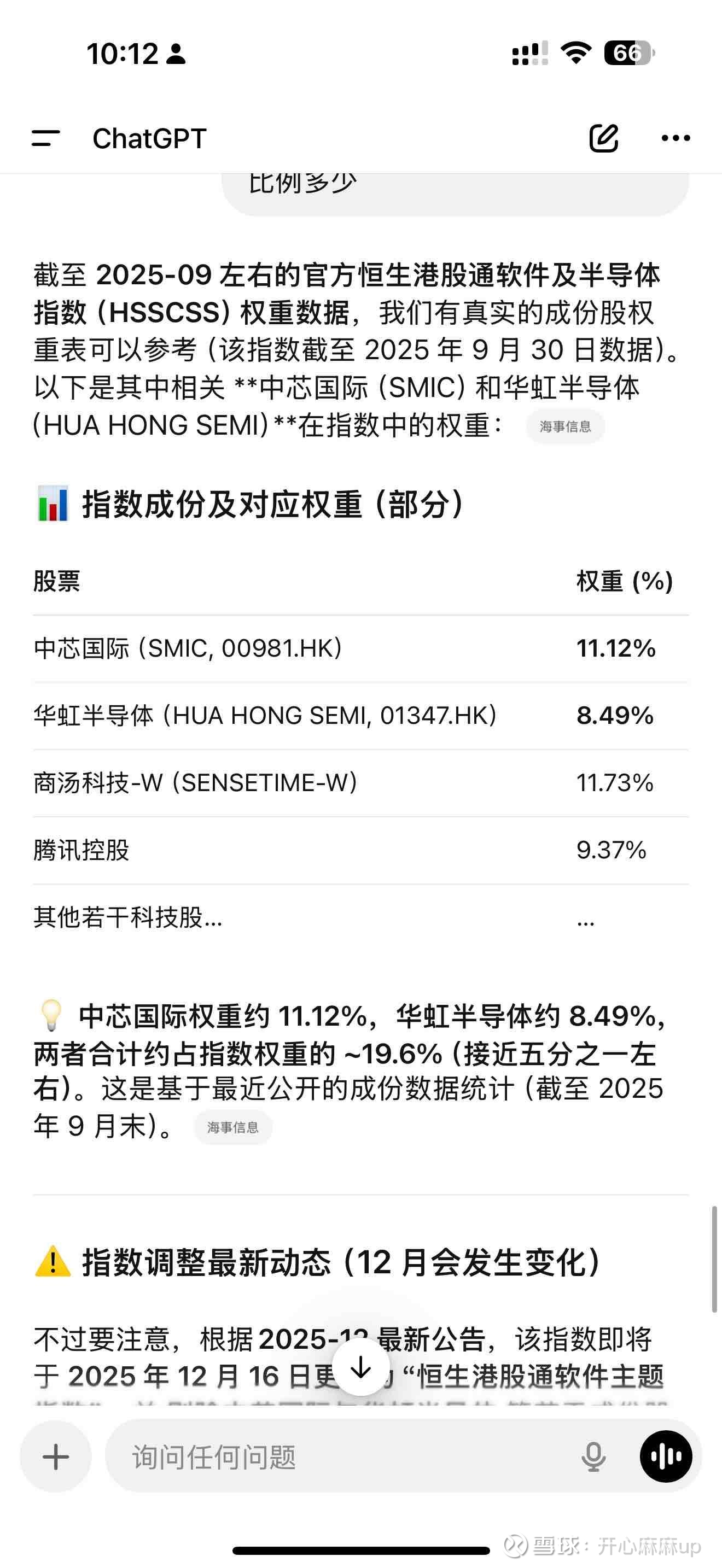Open the first 海事信息 citation chip
The width and height of the screenshot is (722, 1568).
pos(566,426)
